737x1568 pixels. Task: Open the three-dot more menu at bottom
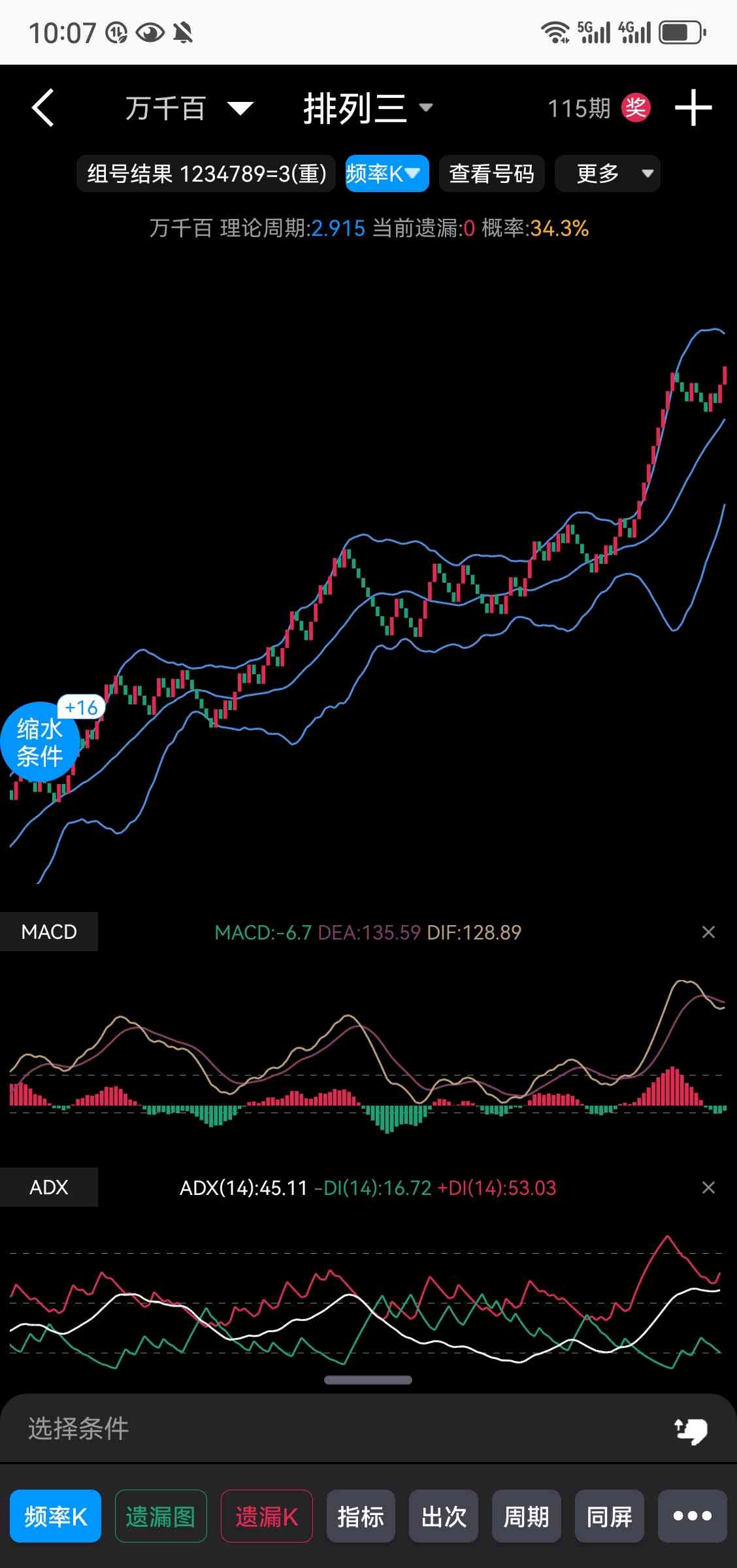click(x=692, y=1516)
